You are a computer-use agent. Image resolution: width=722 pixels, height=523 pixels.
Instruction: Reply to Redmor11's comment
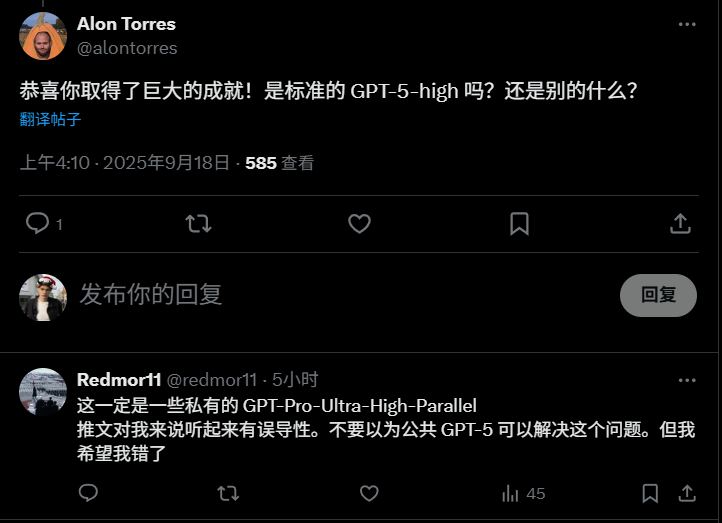point(88,493)
